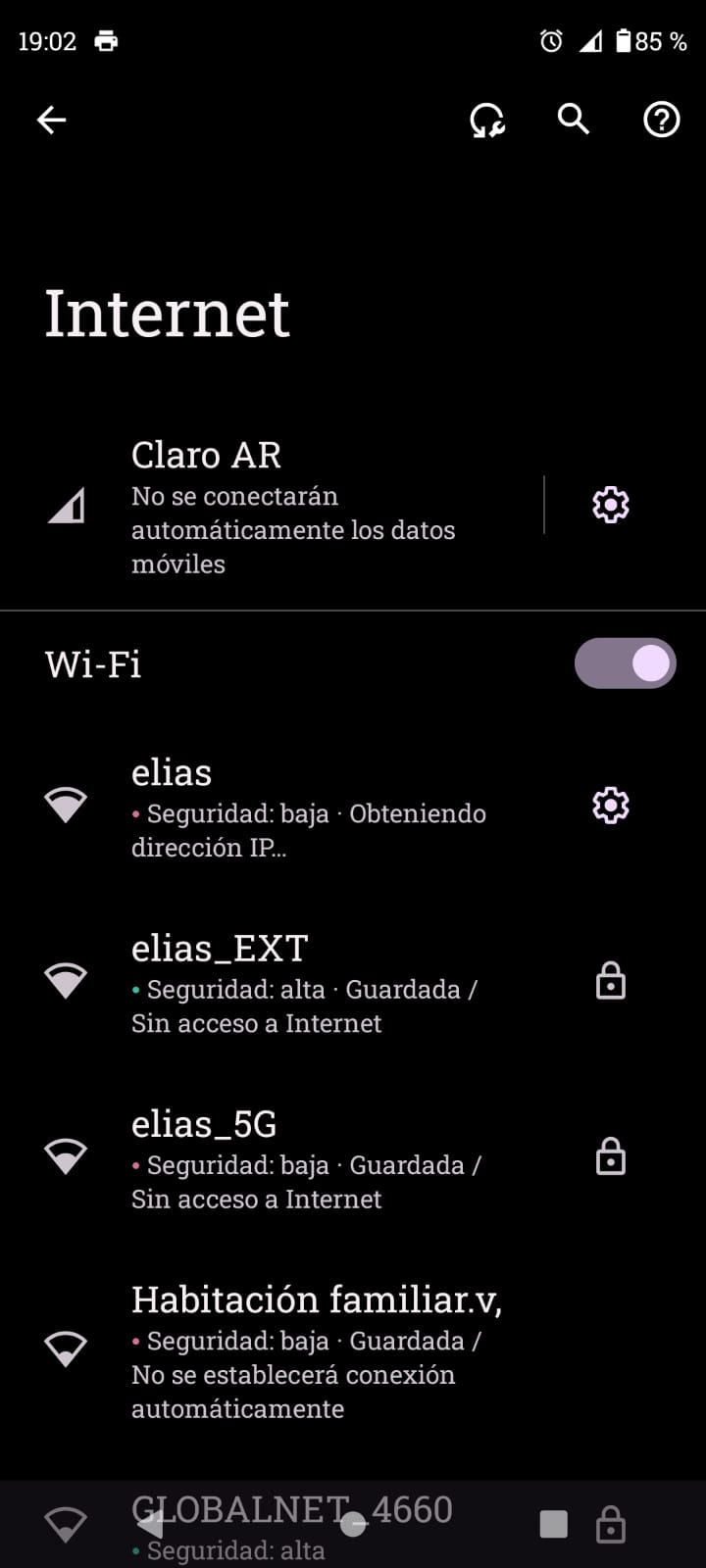Open Claro AR settings gear
The width and height of the screenshot is (706, 1568).
[x=610, y=505]
